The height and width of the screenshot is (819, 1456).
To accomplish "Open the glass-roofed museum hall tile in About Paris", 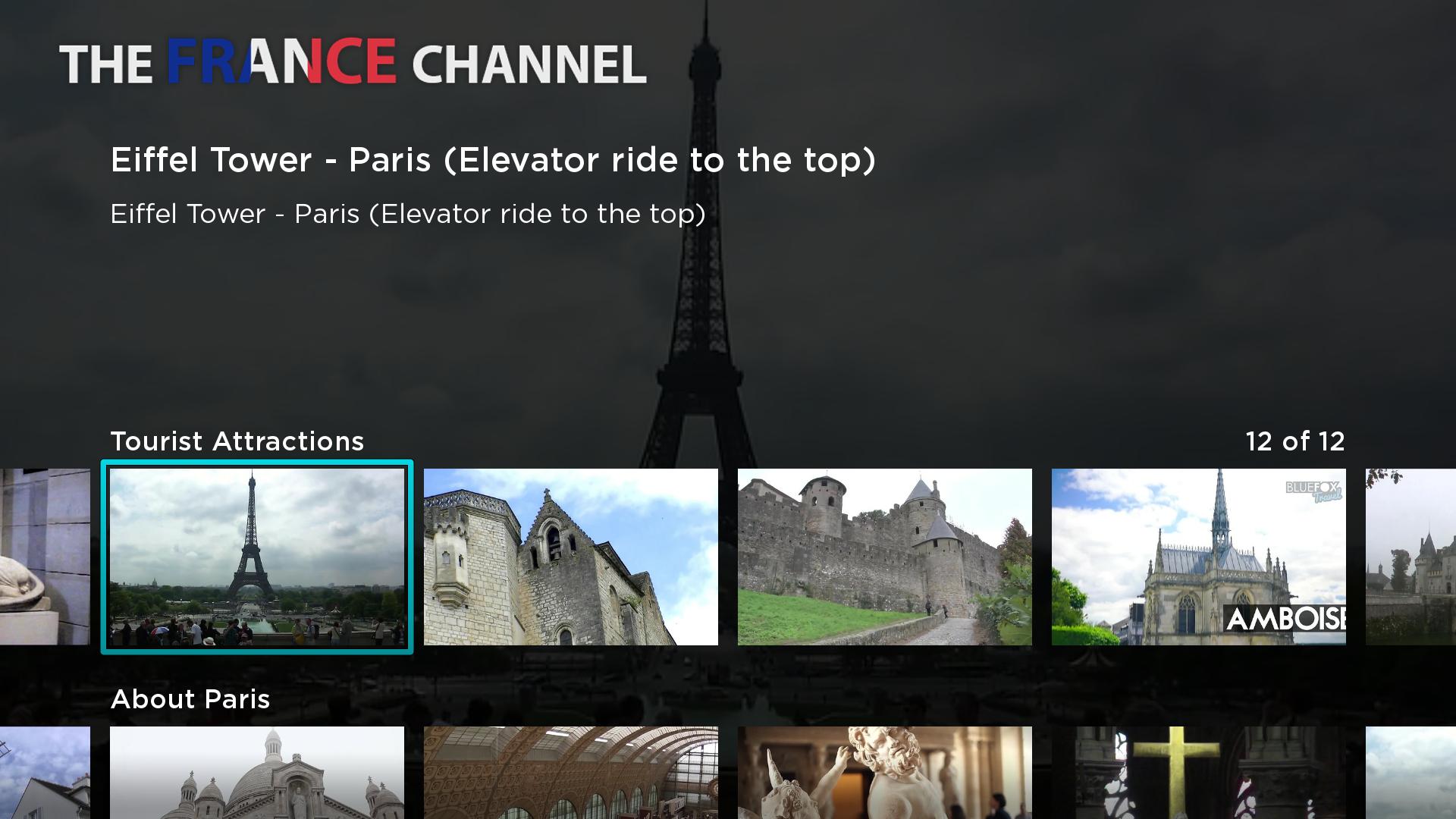I will [x=570, y=772].
